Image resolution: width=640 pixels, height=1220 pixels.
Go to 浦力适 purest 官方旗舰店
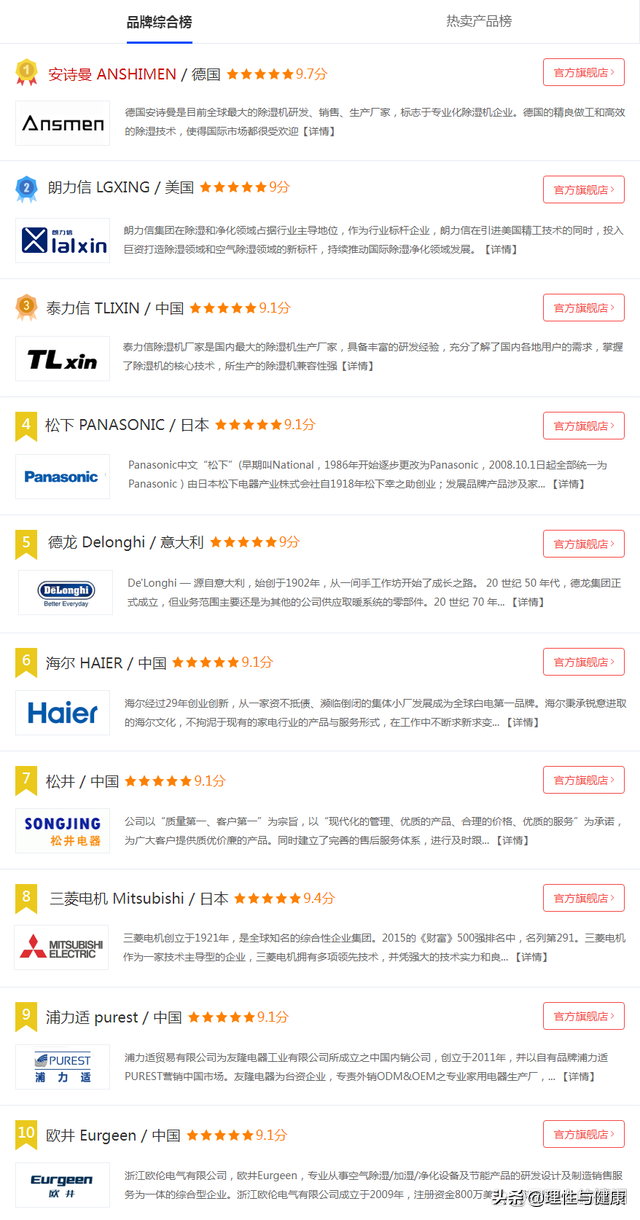click(x=583, y=1016)
